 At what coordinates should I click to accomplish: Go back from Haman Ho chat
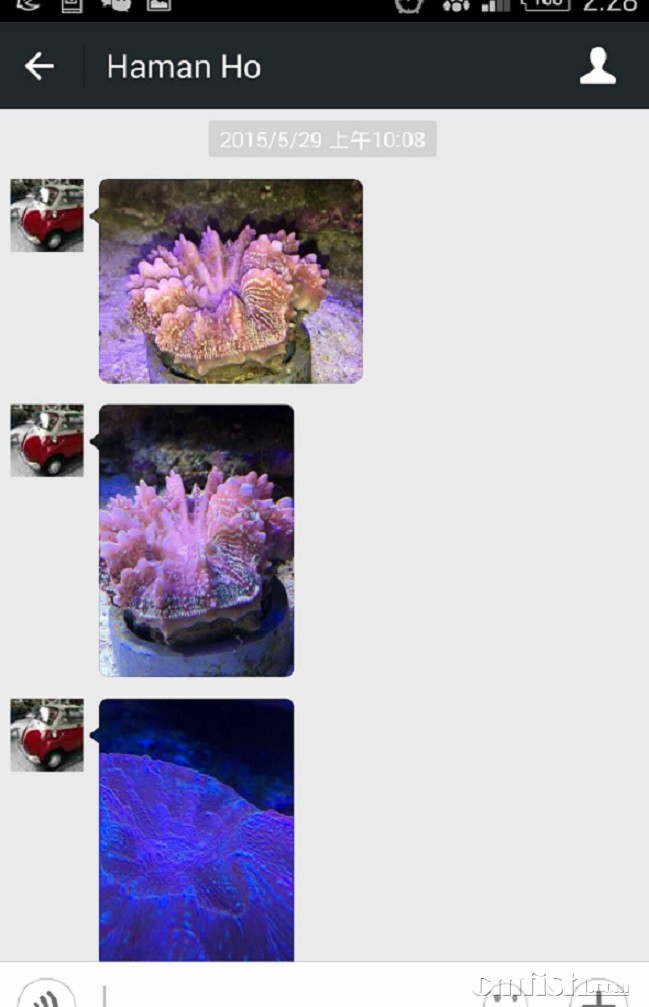40,67
